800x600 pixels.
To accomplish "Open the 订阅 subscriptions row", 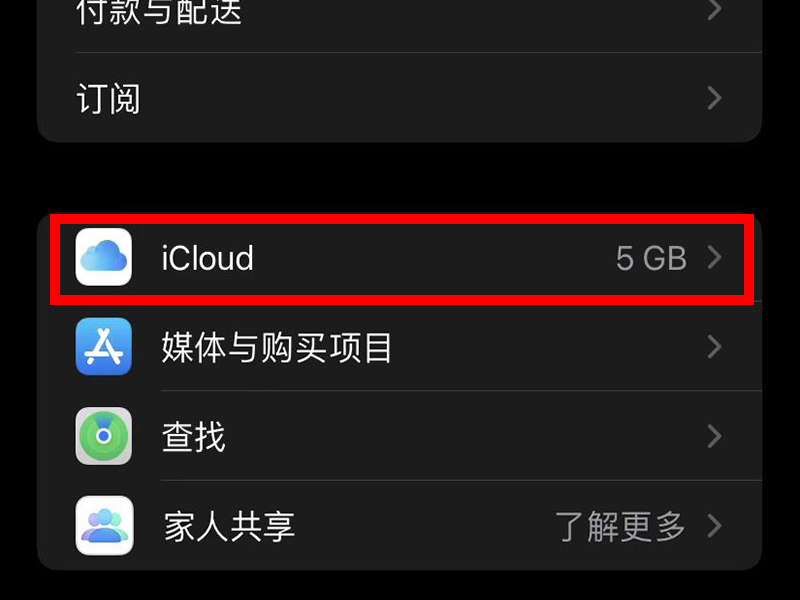I will (400, 98).
